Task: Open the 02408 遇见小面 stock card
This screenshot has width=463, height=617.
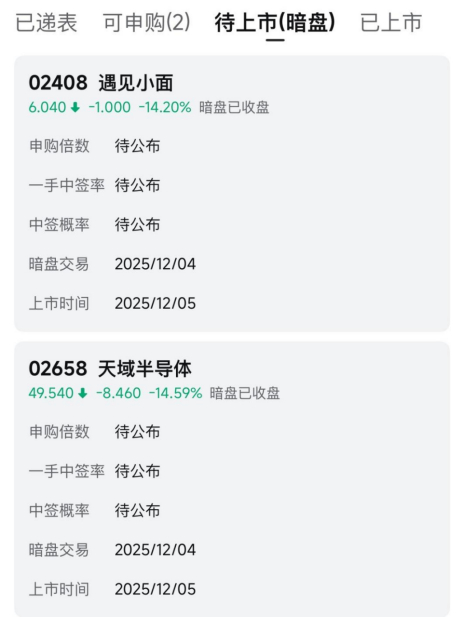Action: coord(232,194)
